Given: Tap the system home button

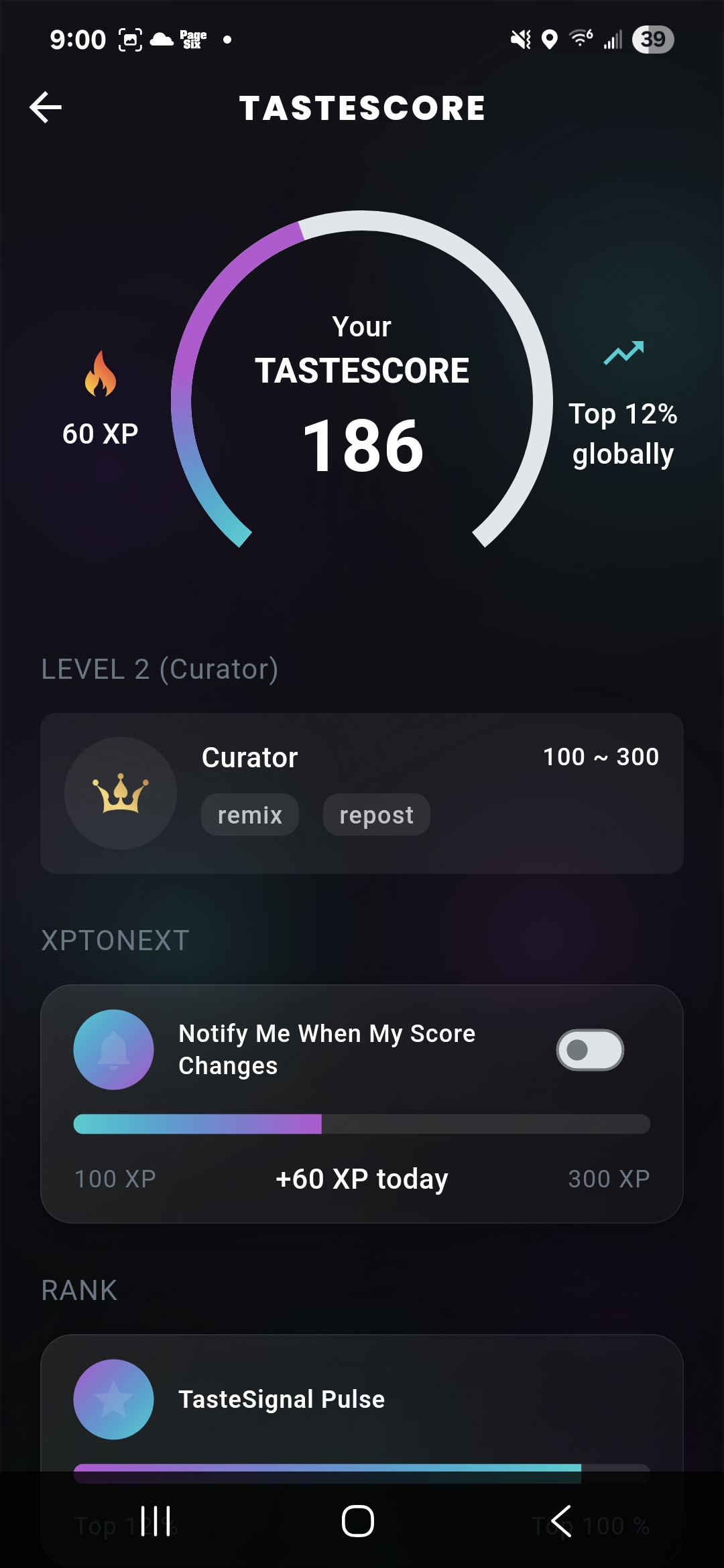Looking at the screenshot, I should click(x=358, y=1520).
